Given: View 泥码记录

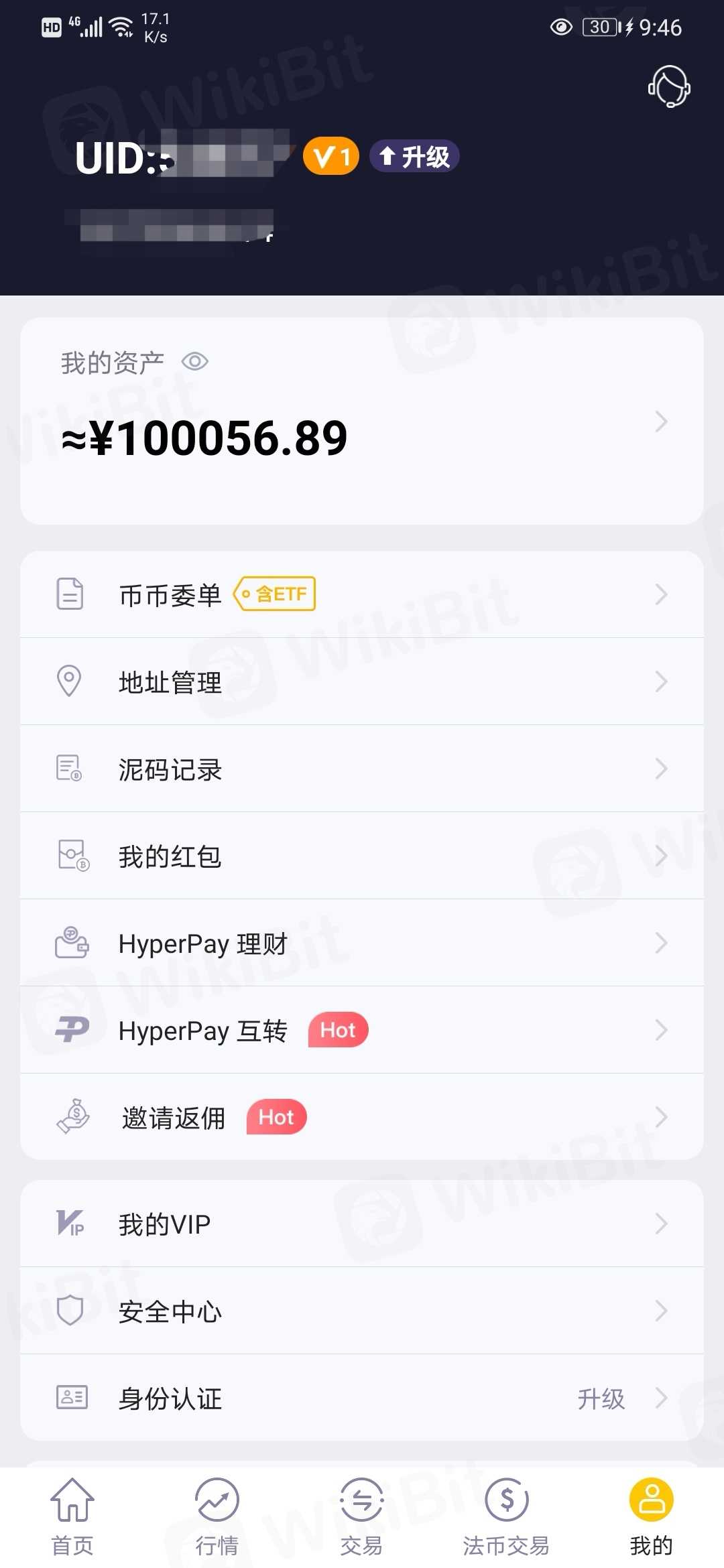Looking at the screenshot, I should [x=362, y=769].
